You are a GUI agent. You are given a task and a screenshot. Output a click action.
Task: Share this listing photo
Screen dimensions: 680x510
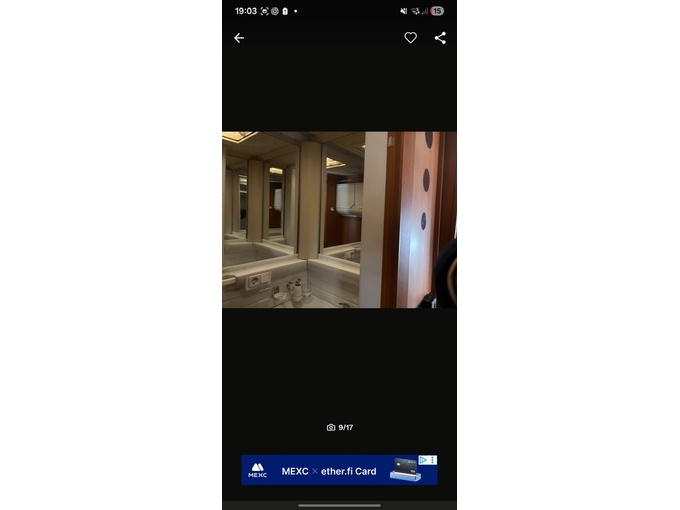(x=440, y=38)
